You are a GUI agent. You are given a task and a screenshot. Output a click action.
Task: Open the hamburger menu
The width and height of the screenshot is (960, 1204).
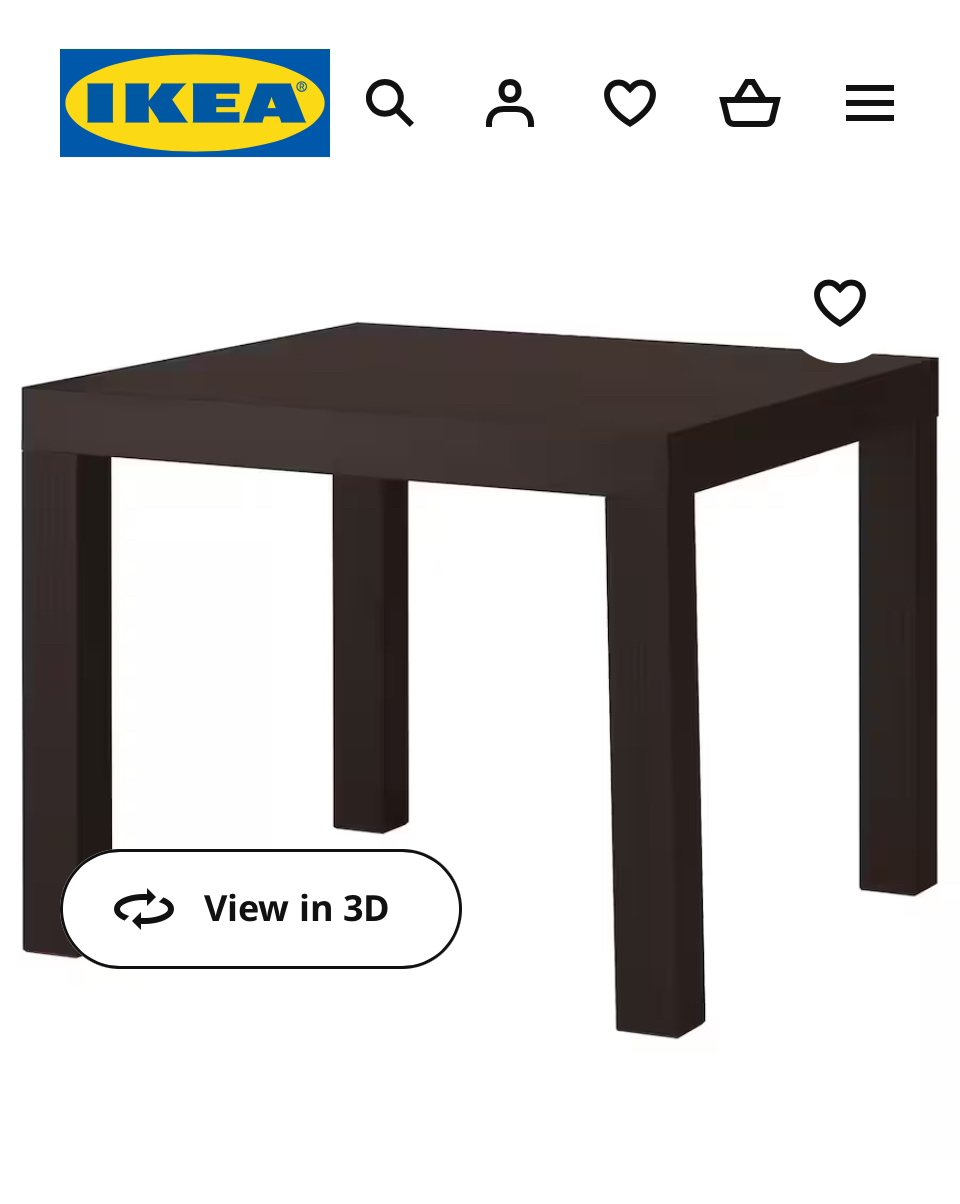[x=870, y=103]
